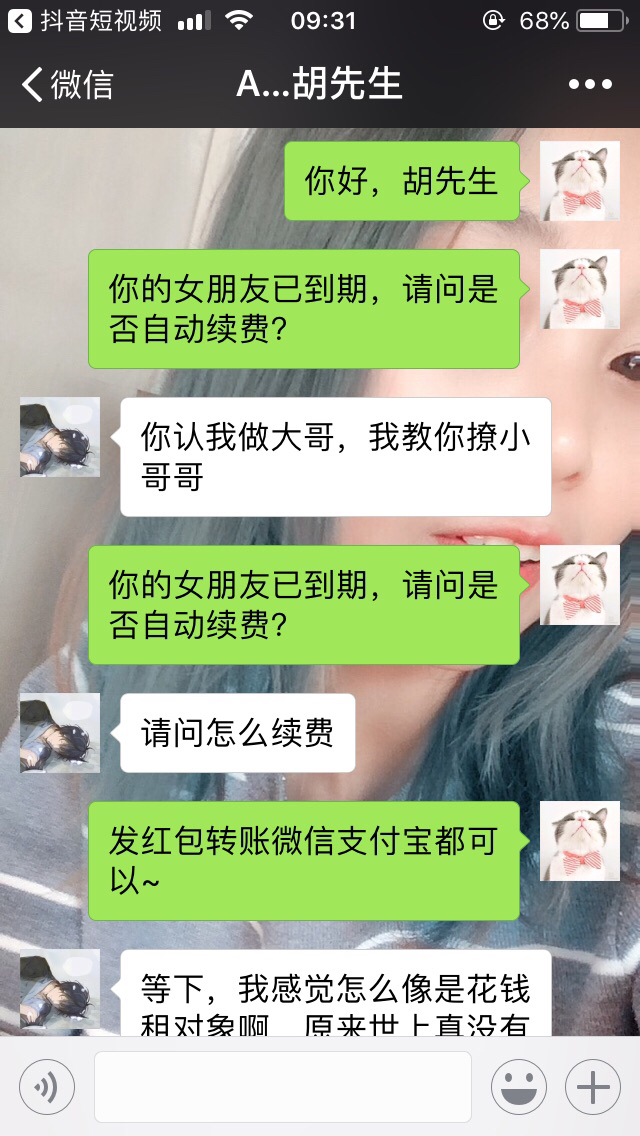
Task: Open the plus attachments menu
Action: point(593,1086)
